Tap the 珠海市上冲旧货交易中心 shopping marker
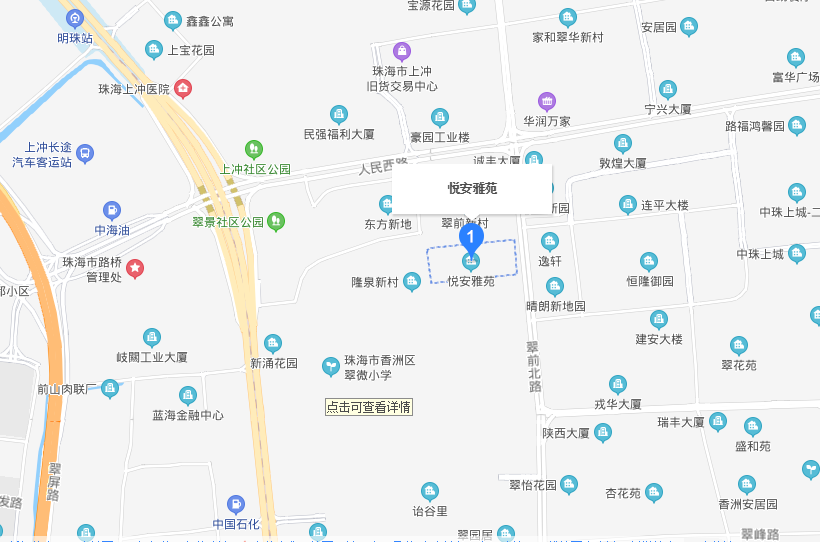This screenshot has height=542, width=820. [x=401, y=51]
